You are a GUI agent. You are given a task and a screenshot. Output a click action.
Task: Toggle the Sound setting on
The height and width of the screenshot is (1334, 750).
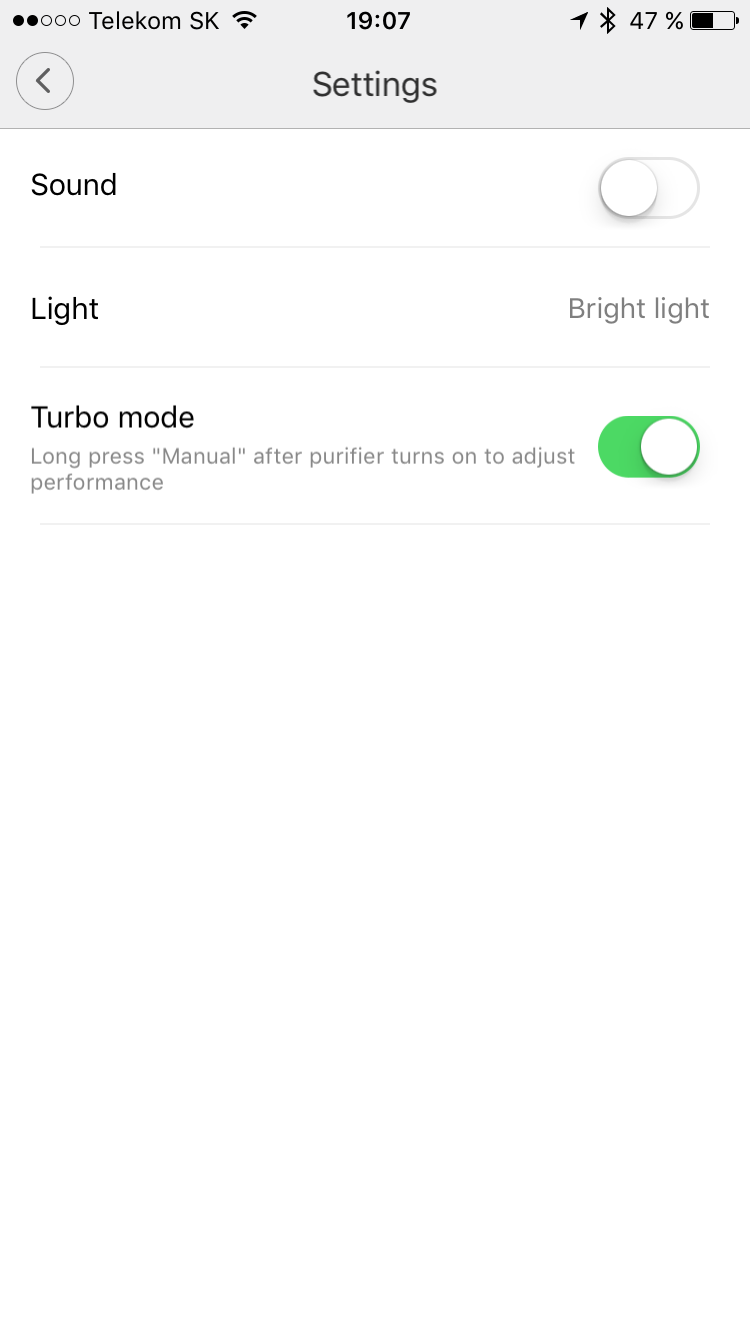(648, 188)
